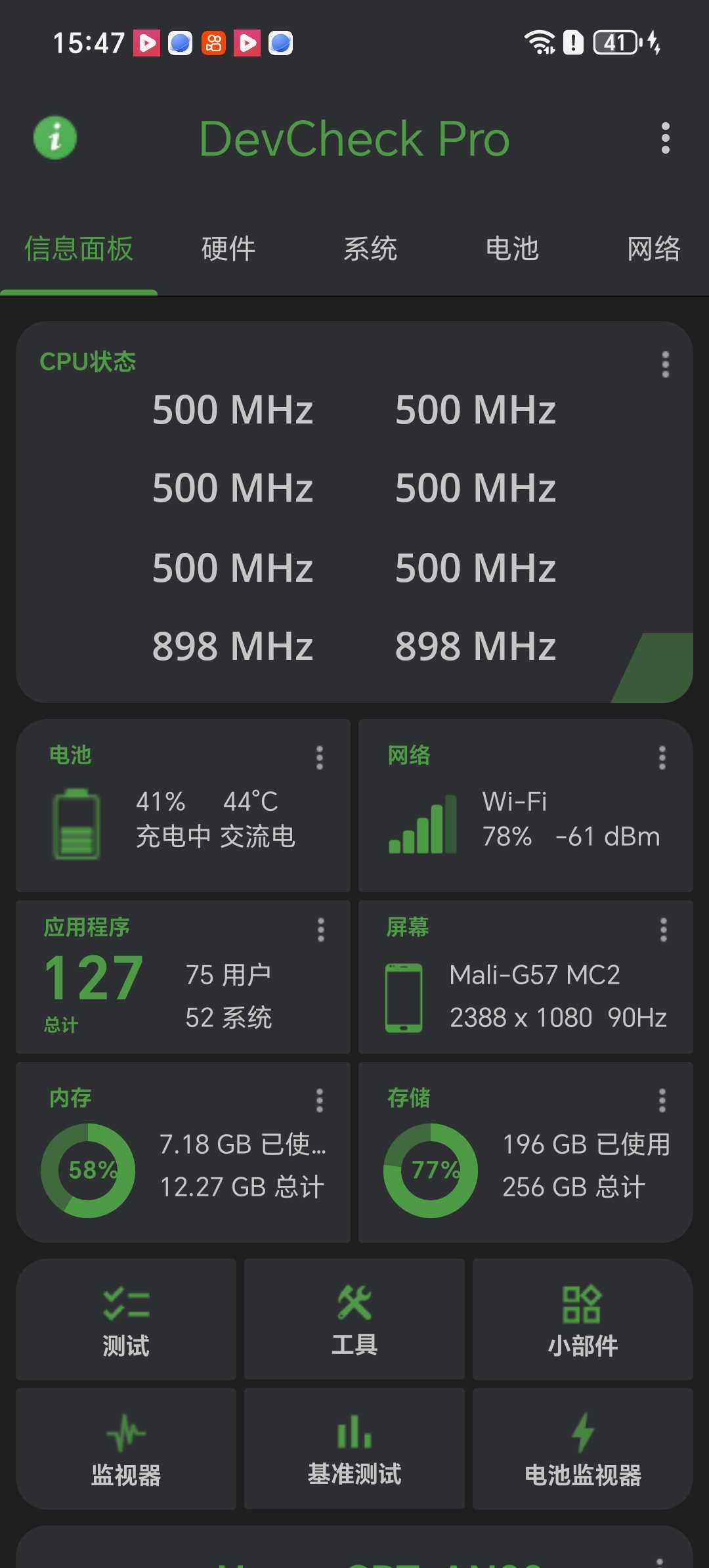Open the CPU状态 card options menu

point(665,364)
